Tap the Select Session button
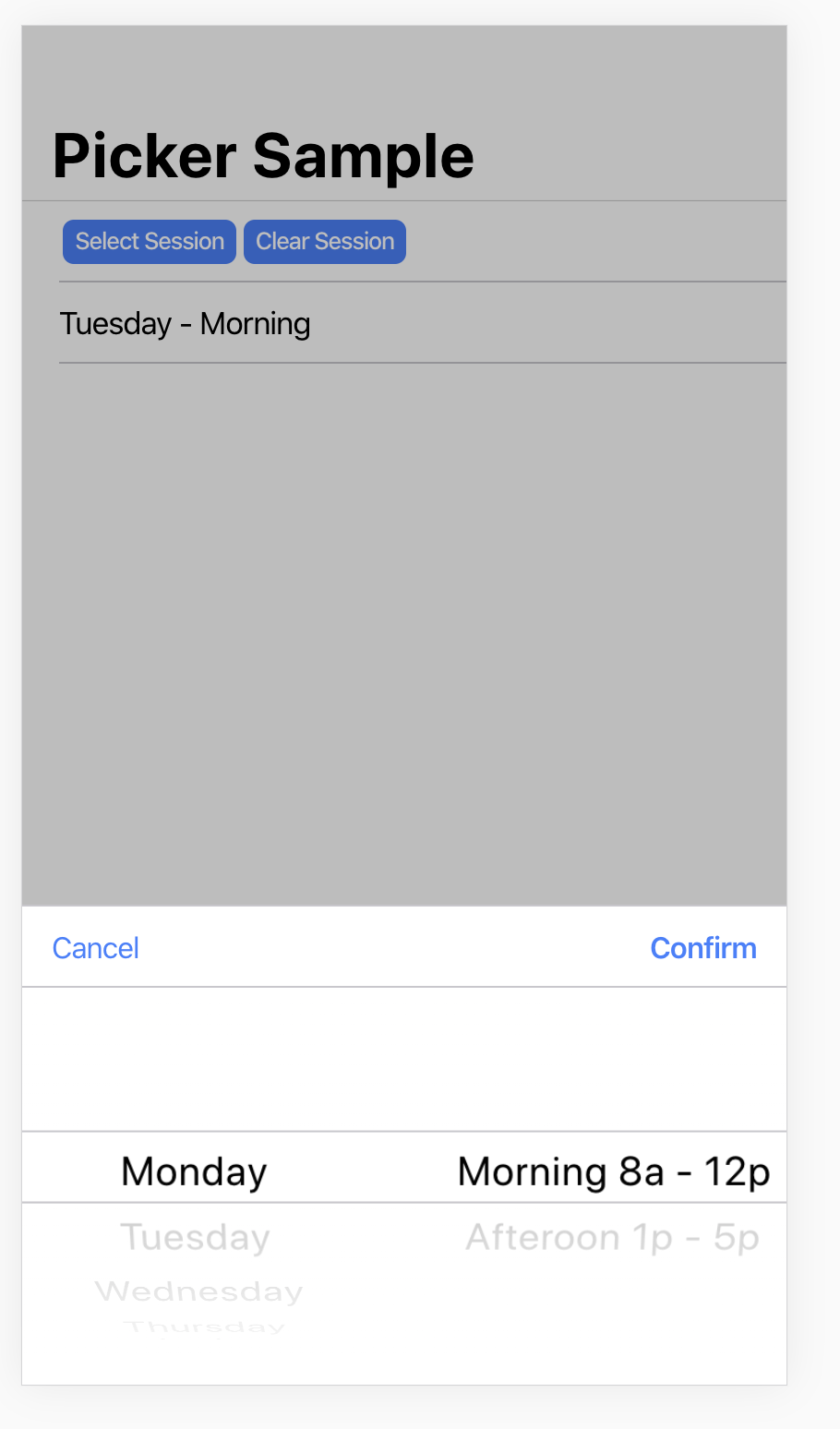 pyautogui.click(x=150, y=242)
